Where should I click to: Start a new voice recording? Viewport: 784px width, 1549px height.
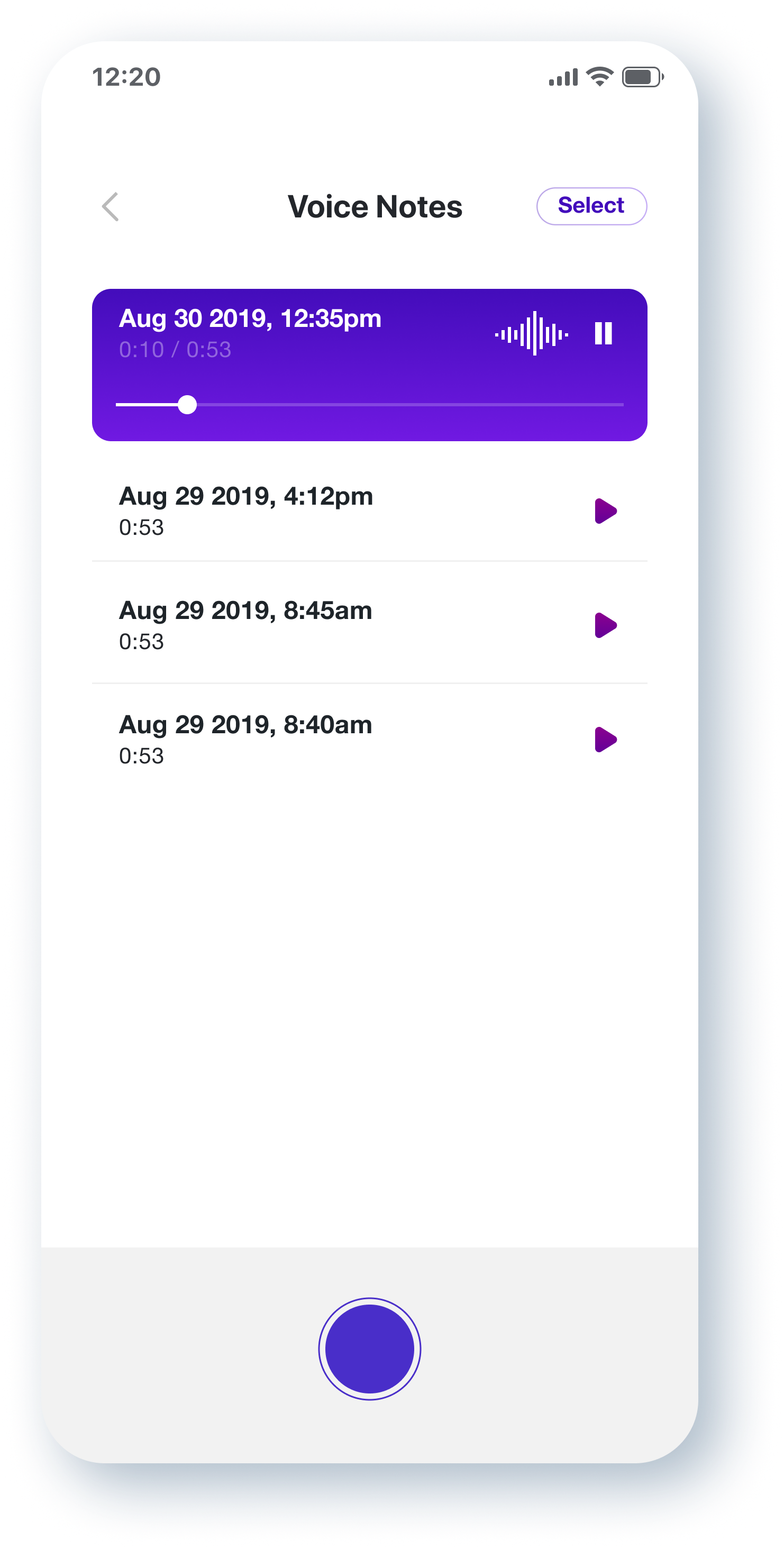pos(369,1348)
